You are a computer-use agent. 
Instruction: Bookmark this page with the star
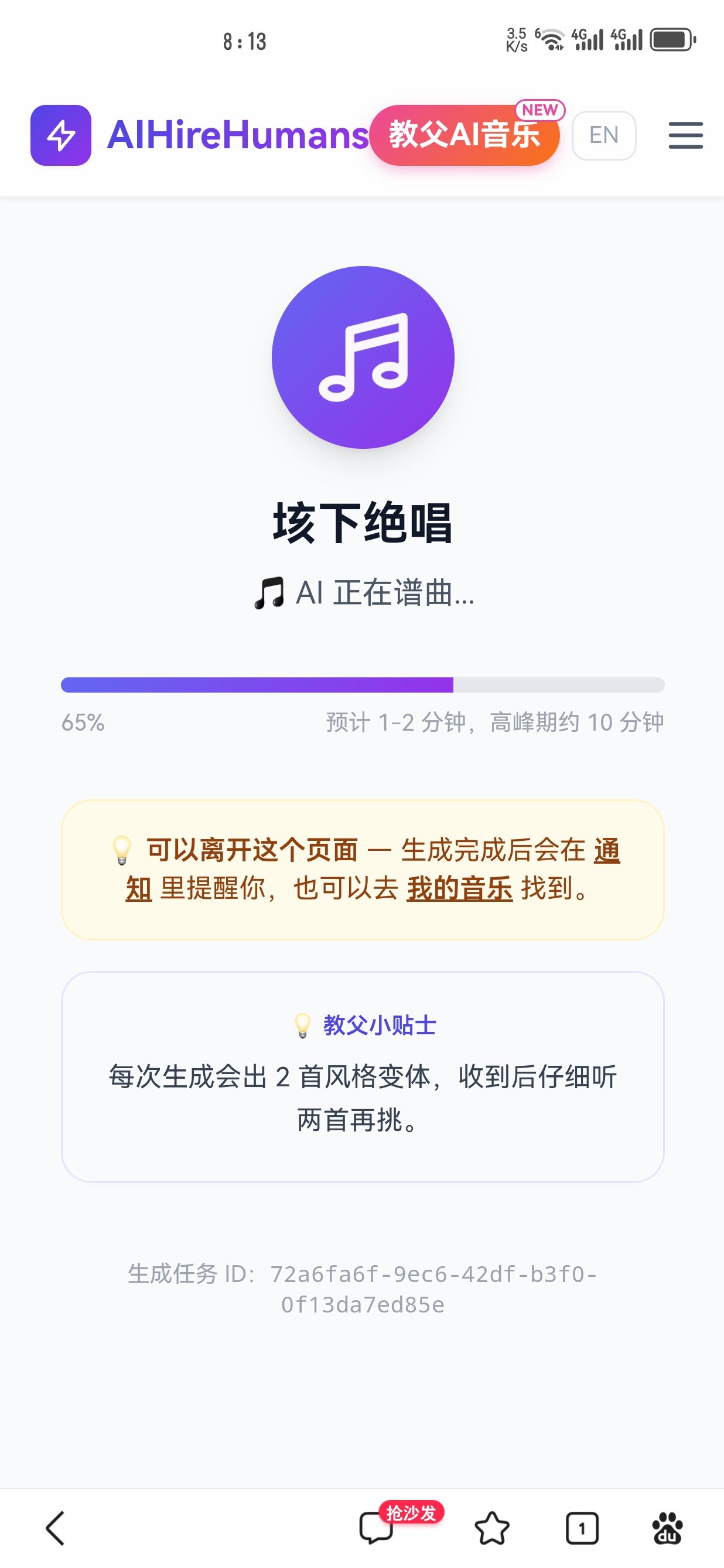tap(491, 1528)
